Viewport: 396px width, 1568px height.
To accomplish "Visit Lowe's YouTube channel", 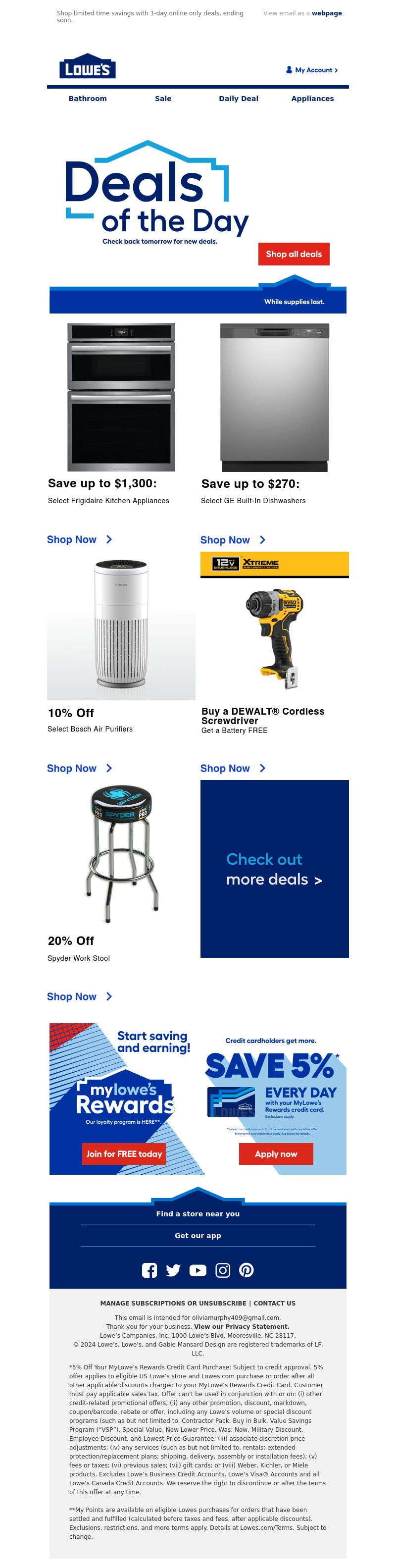I will (198, 1270).
